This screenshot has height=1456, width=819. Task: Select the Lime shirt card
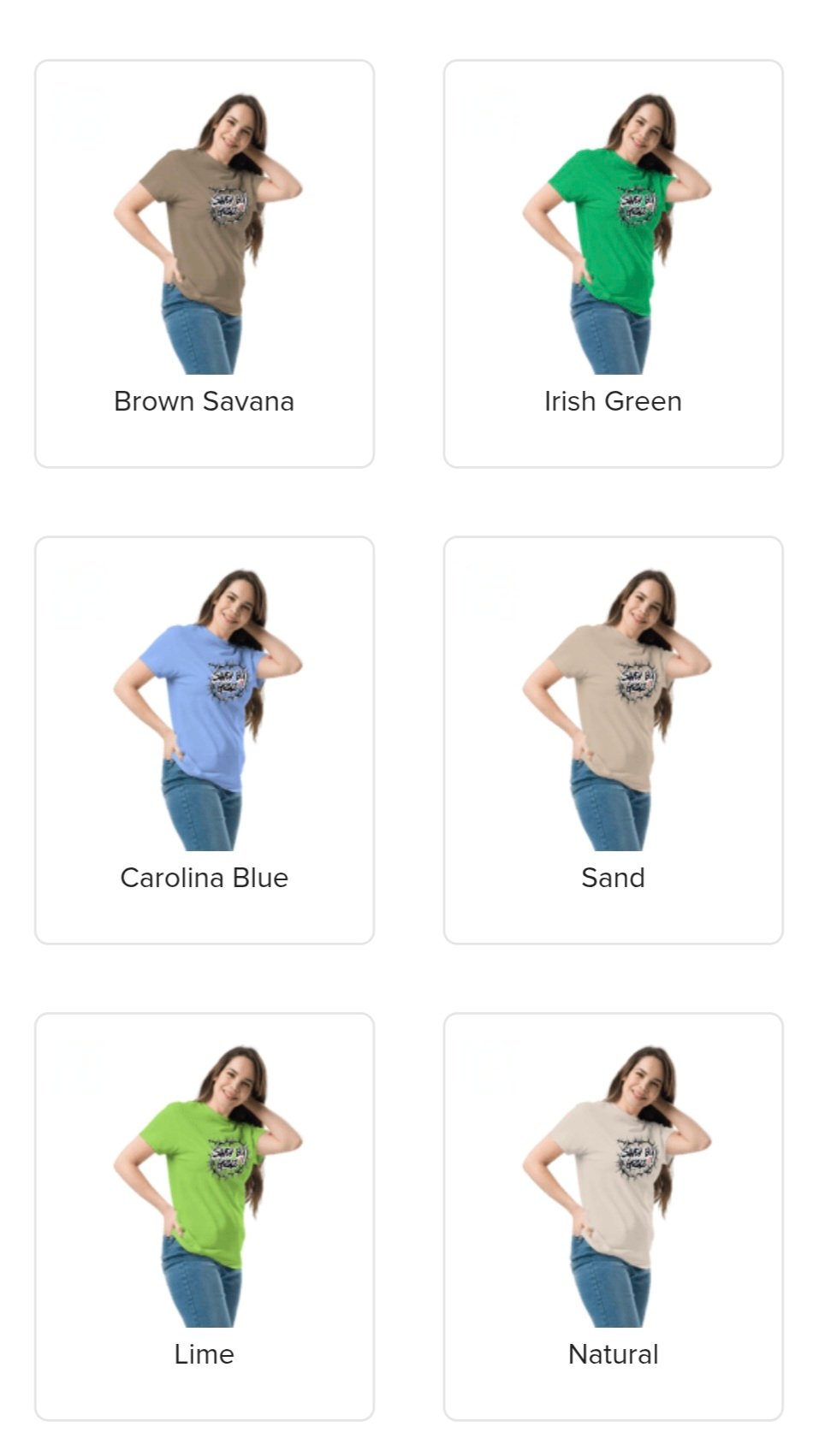204,1216
